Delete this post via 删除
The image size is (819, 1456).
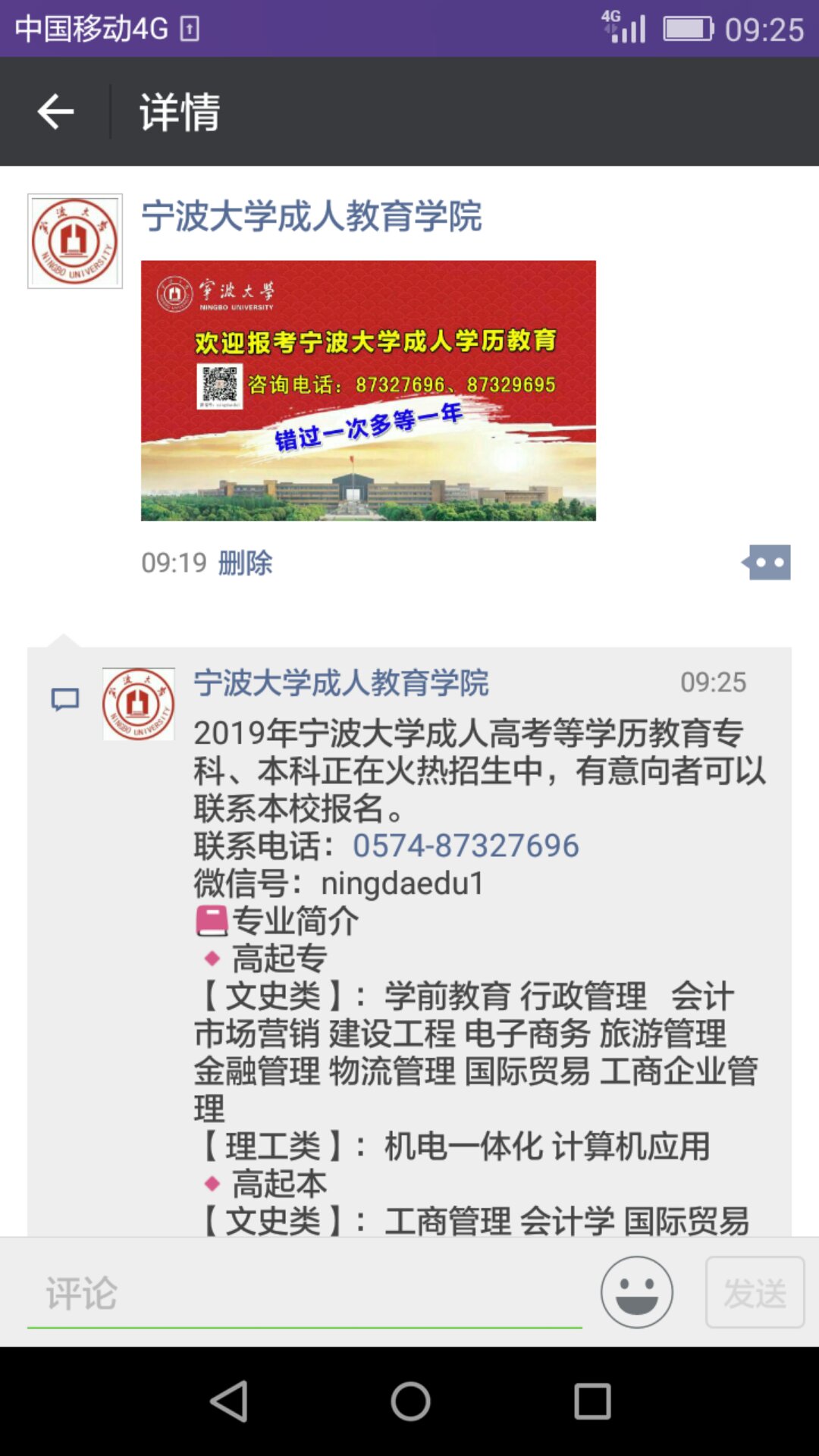tap(245, 563)
